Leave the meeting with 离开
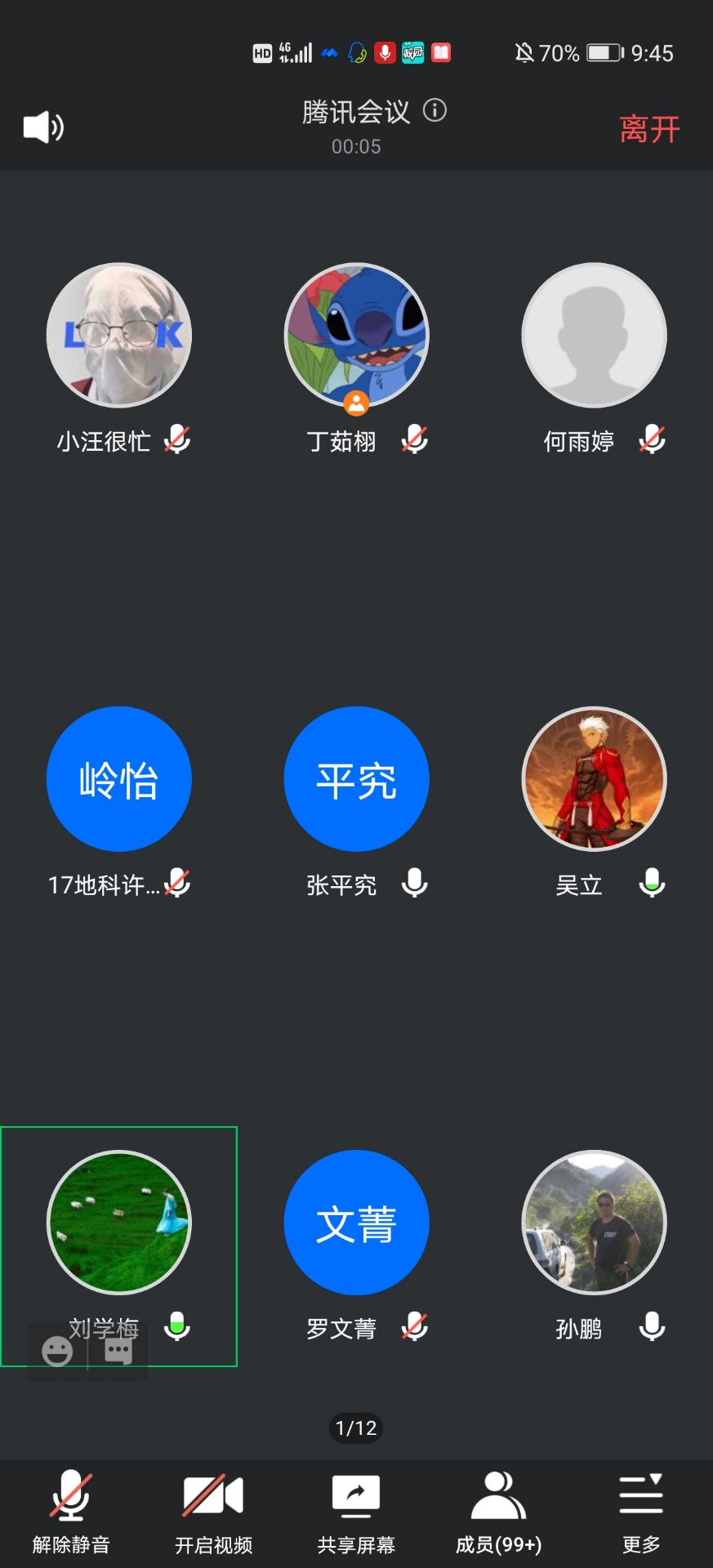 [x=649, y=129]
